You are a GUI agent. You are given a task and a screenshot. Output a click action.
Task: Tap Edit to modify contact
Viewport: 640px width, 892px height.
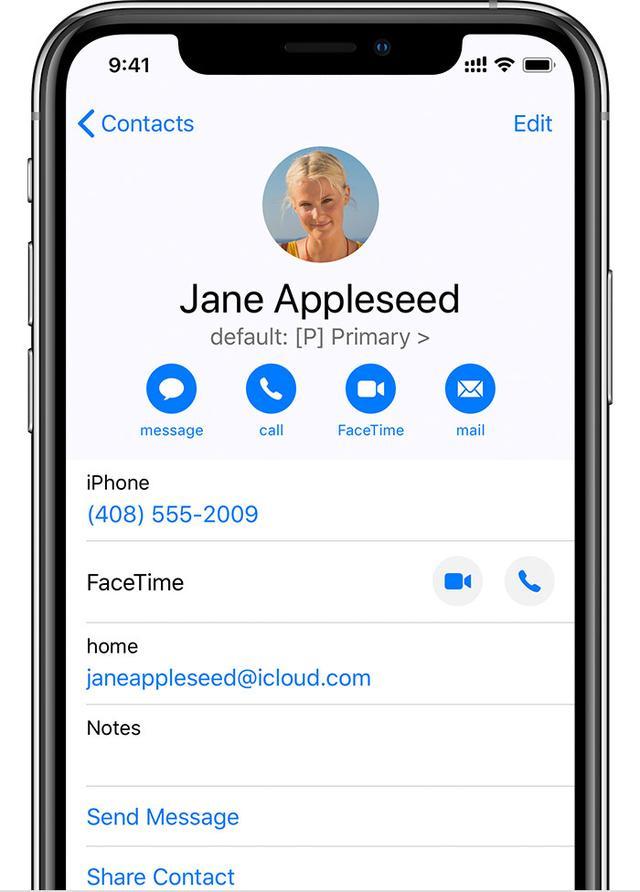coord(532,124)
